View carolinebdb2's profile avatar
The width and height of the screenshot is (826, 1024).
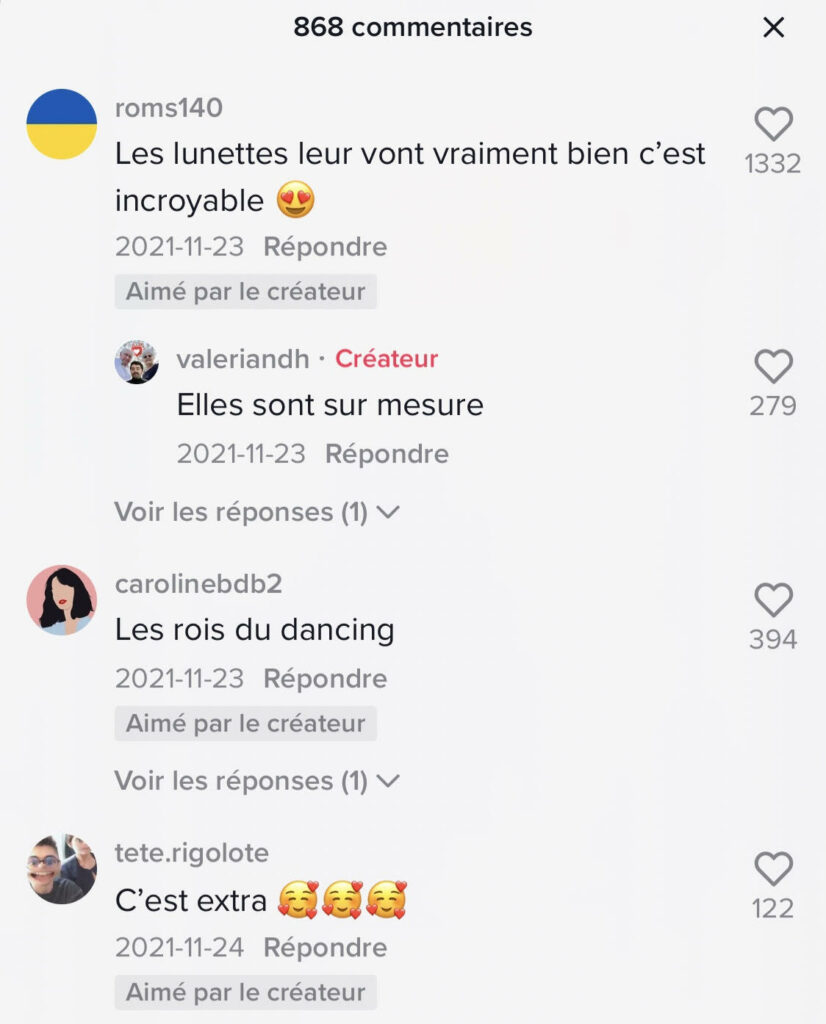[x=61, y=600]
